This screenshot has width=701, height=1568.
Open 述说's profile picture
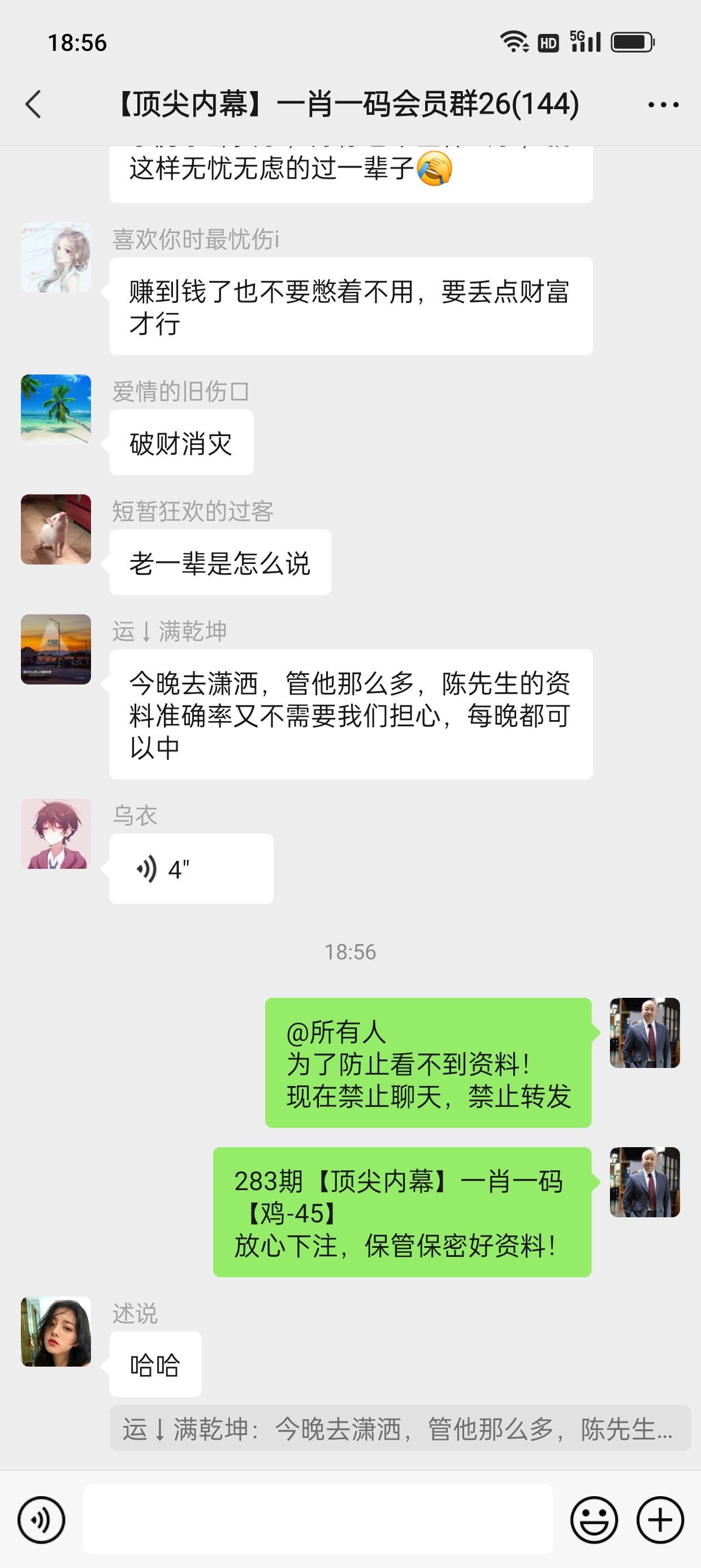(56, 1331)
